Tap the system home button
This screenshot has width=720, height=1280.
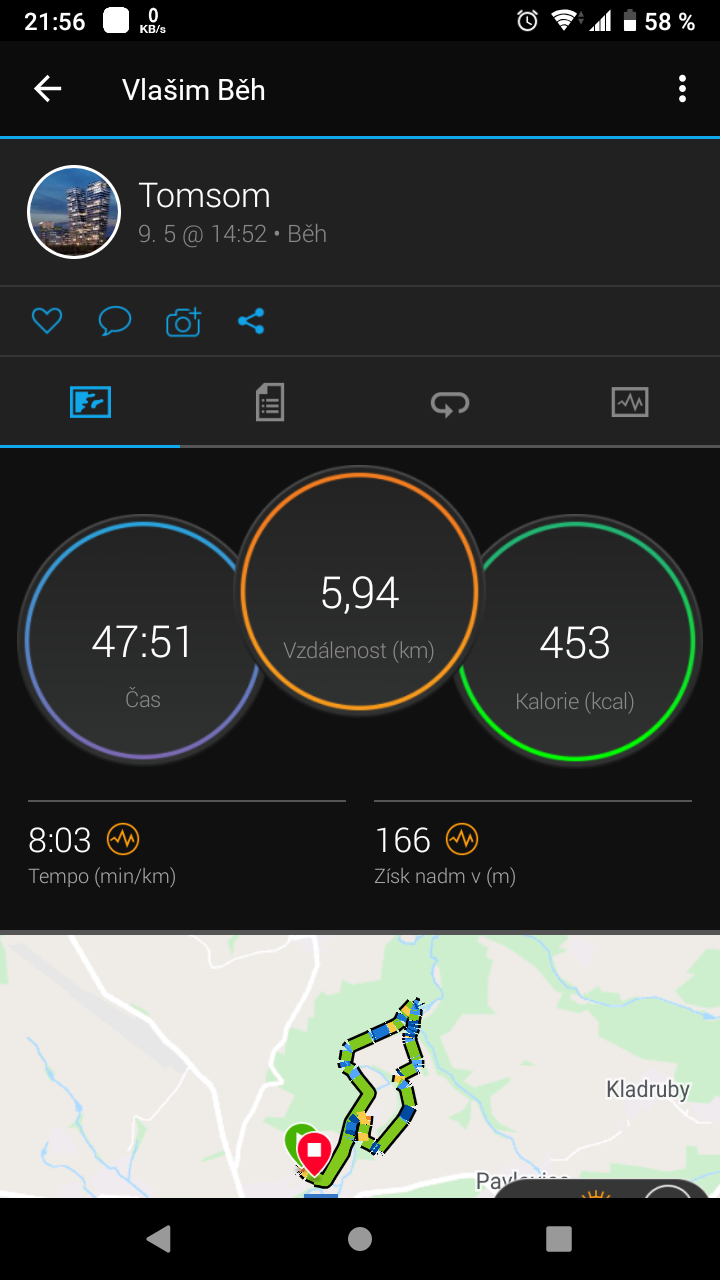click(360, 1239)
